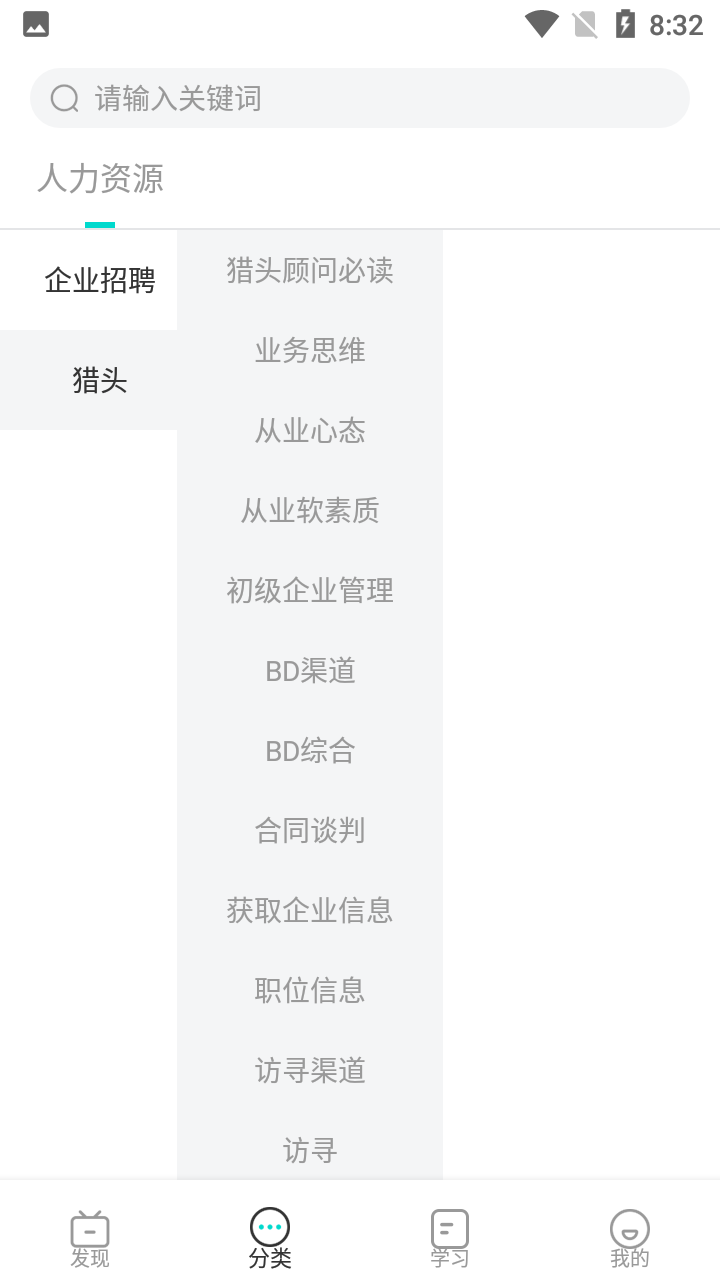720x1280 pixels.
Task: Open 职位信息 subcategory
Action: coord(310,990)
